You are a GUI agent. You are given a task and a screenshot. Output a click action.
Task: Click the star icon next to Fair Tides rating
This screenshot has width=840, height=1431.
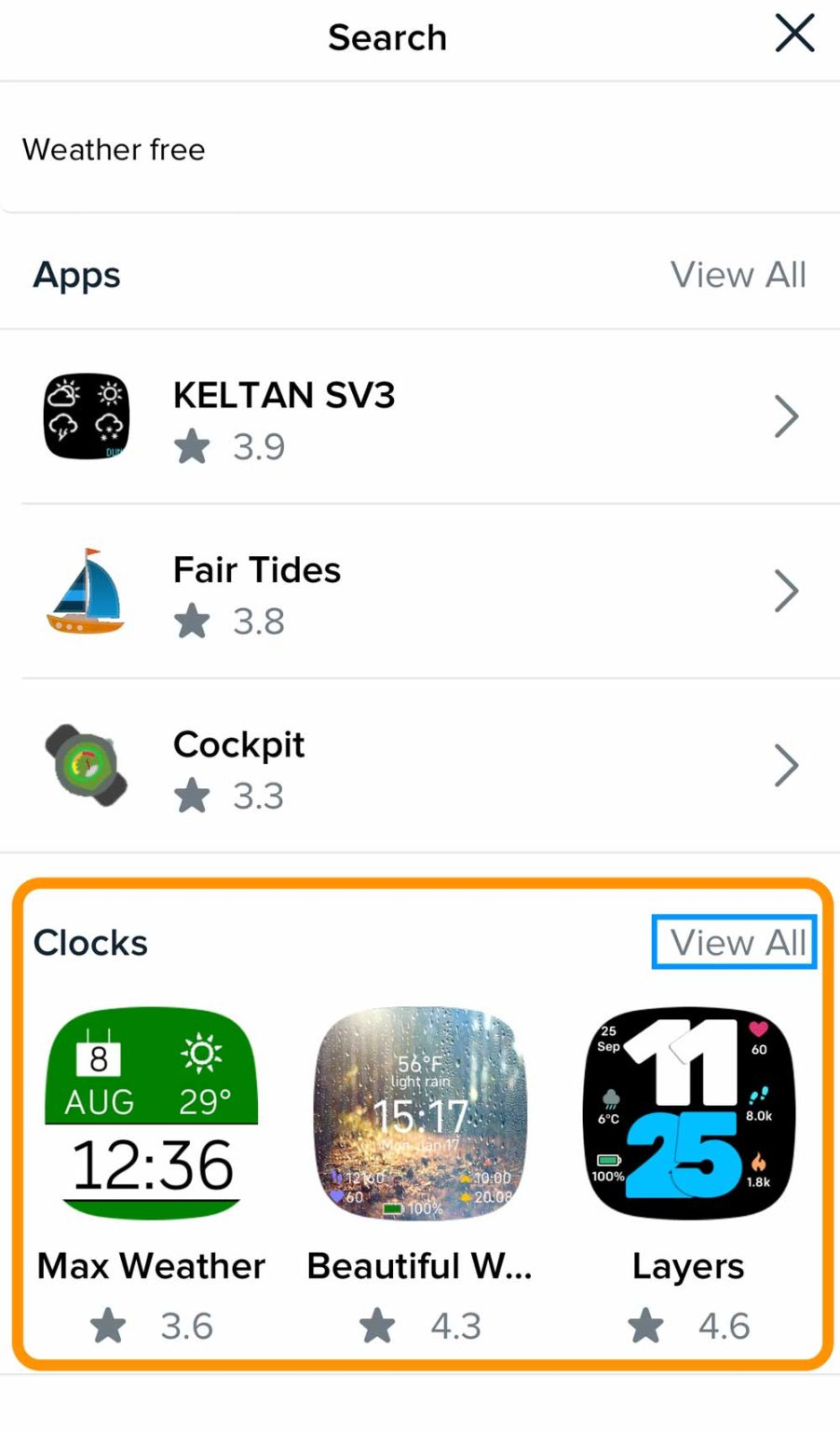pos(192,620)
